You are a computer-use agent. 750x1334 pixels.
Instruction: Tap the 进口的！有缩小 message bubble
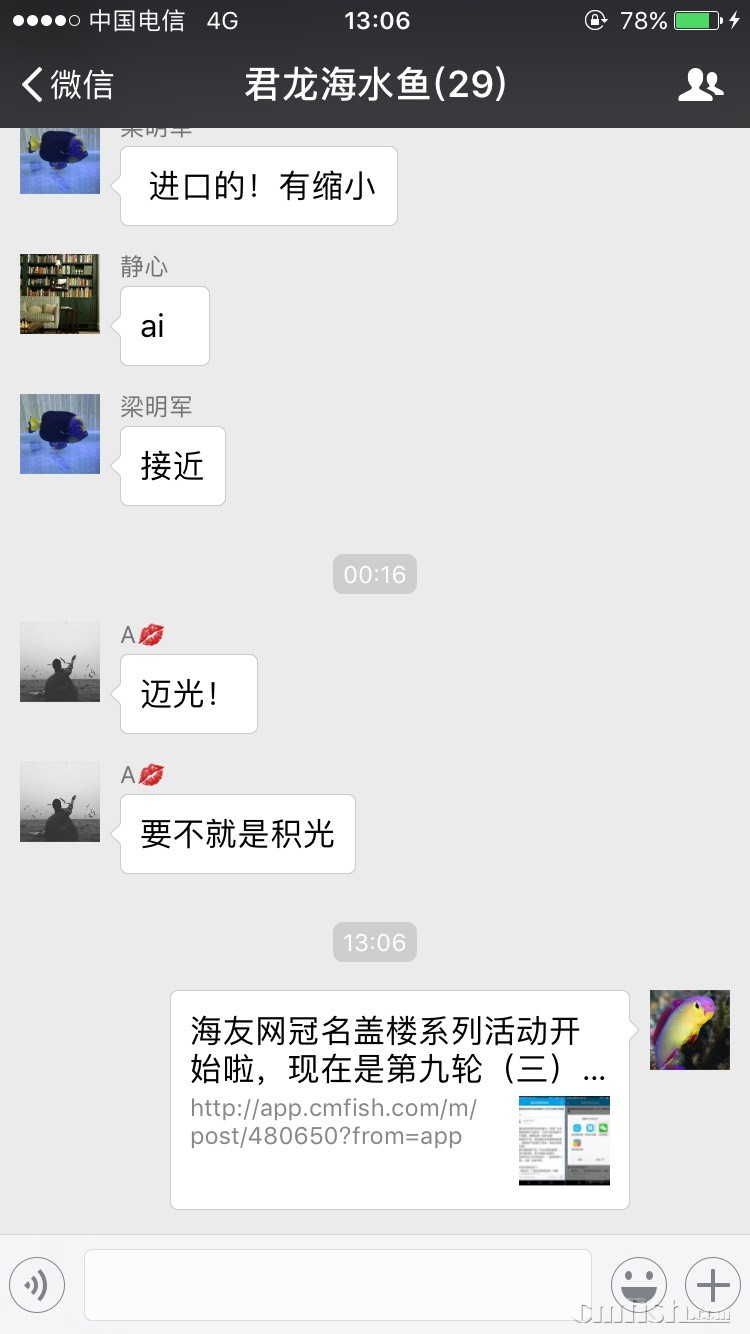258,185
